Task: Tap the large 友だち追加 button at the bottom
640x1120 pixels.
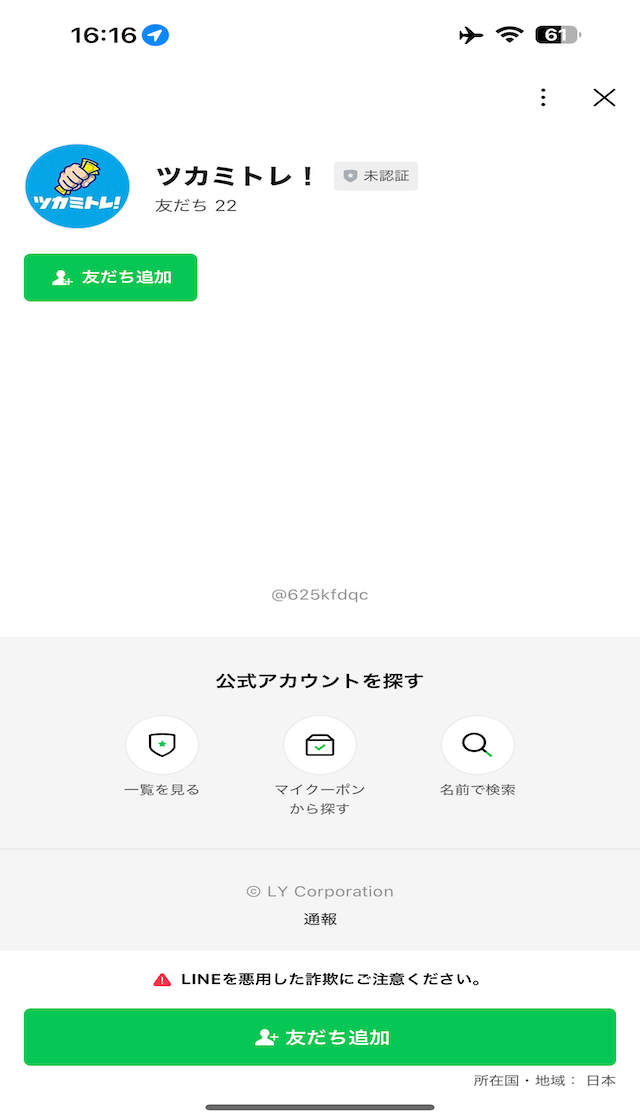Action: (x=320, y=1037)
